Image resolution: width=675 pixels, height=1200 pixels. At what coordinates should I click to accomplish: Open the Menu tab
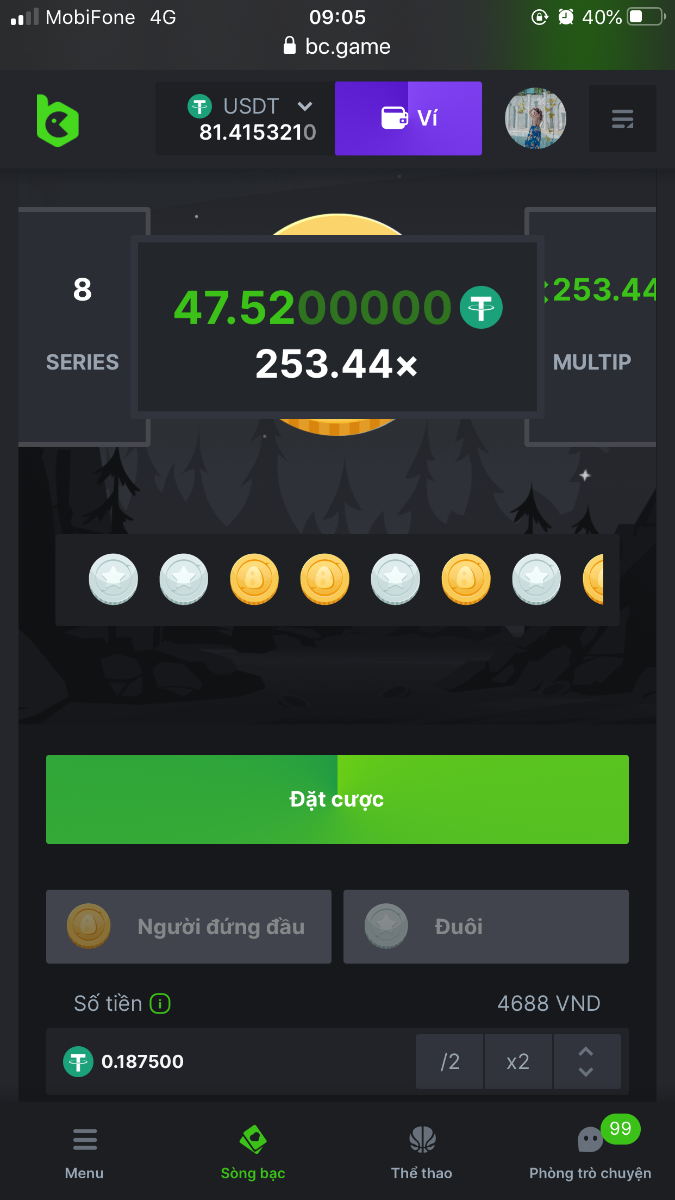coord(85,1152)
